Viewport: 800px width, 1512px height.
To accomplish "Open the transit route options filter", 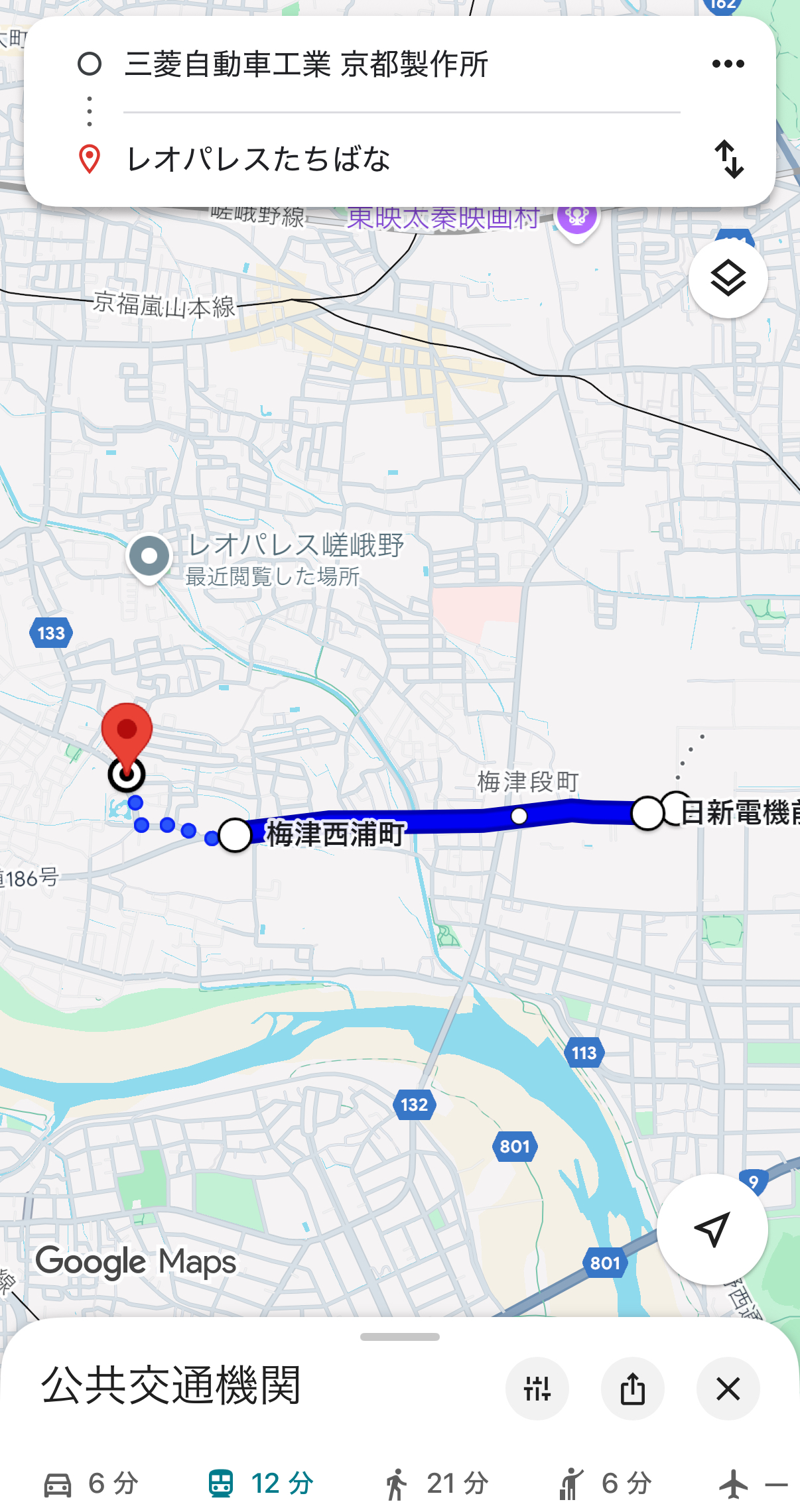I will coord(537,1388).
